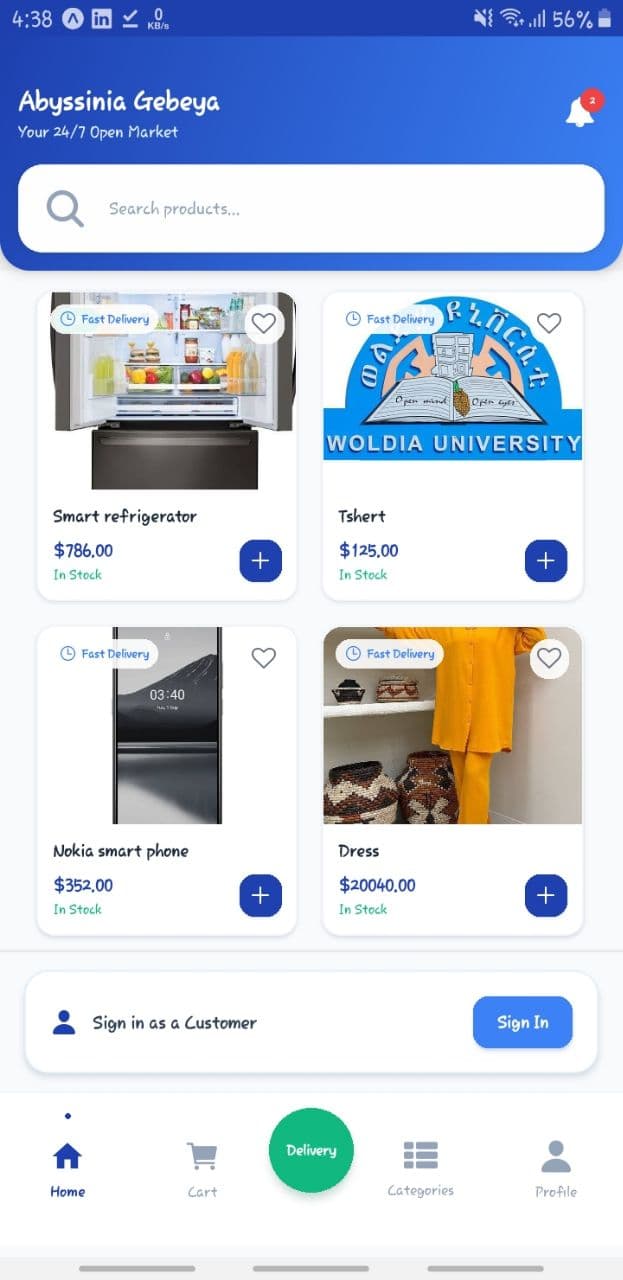The image size is (623, 1280).
Task: Select the Home tab
Action: [x=67, y=1168]
